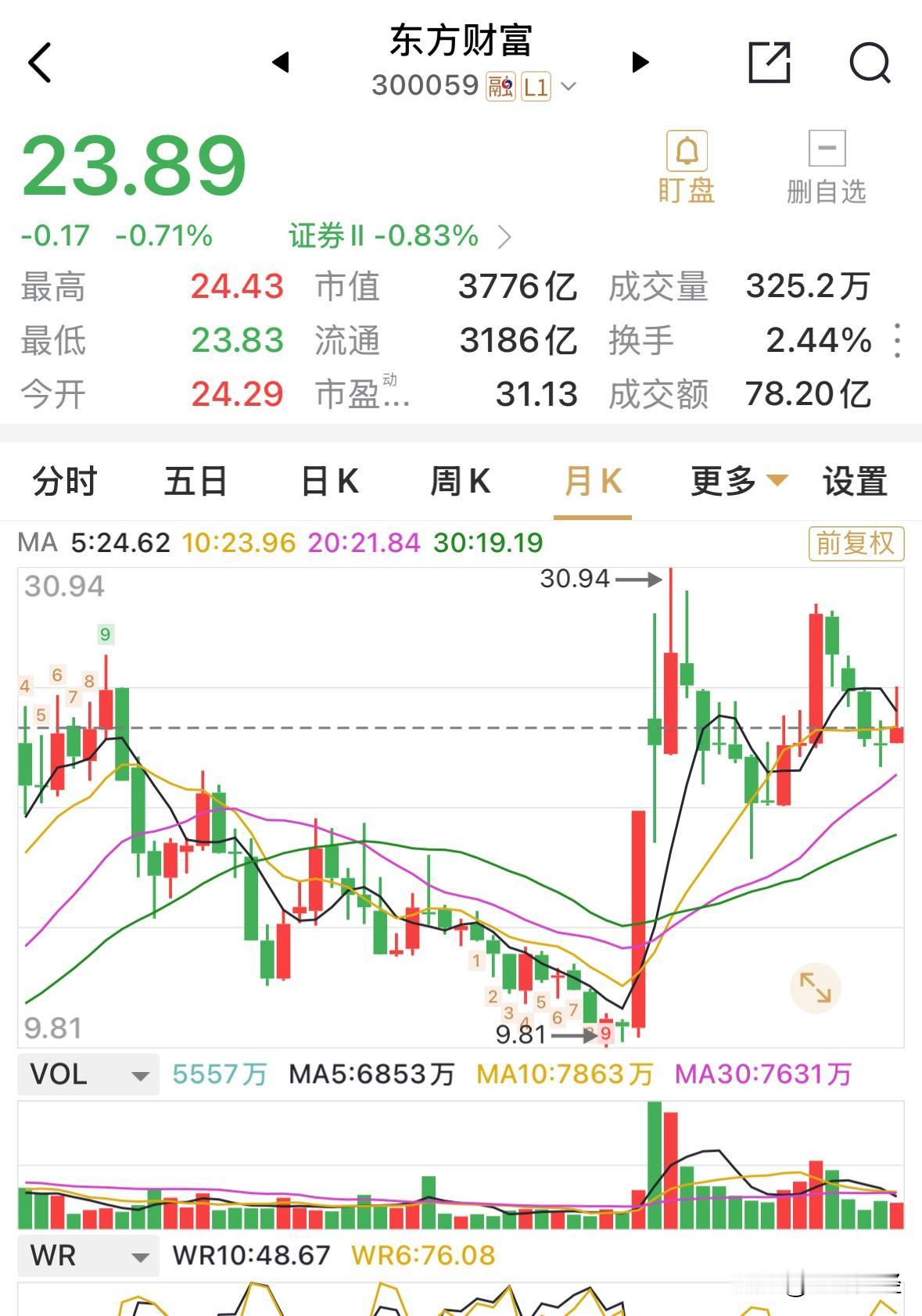Click the 30.94 highest price marker
Image resolution: width=922 pixels, height=1316 pixels.
[576, 579]
